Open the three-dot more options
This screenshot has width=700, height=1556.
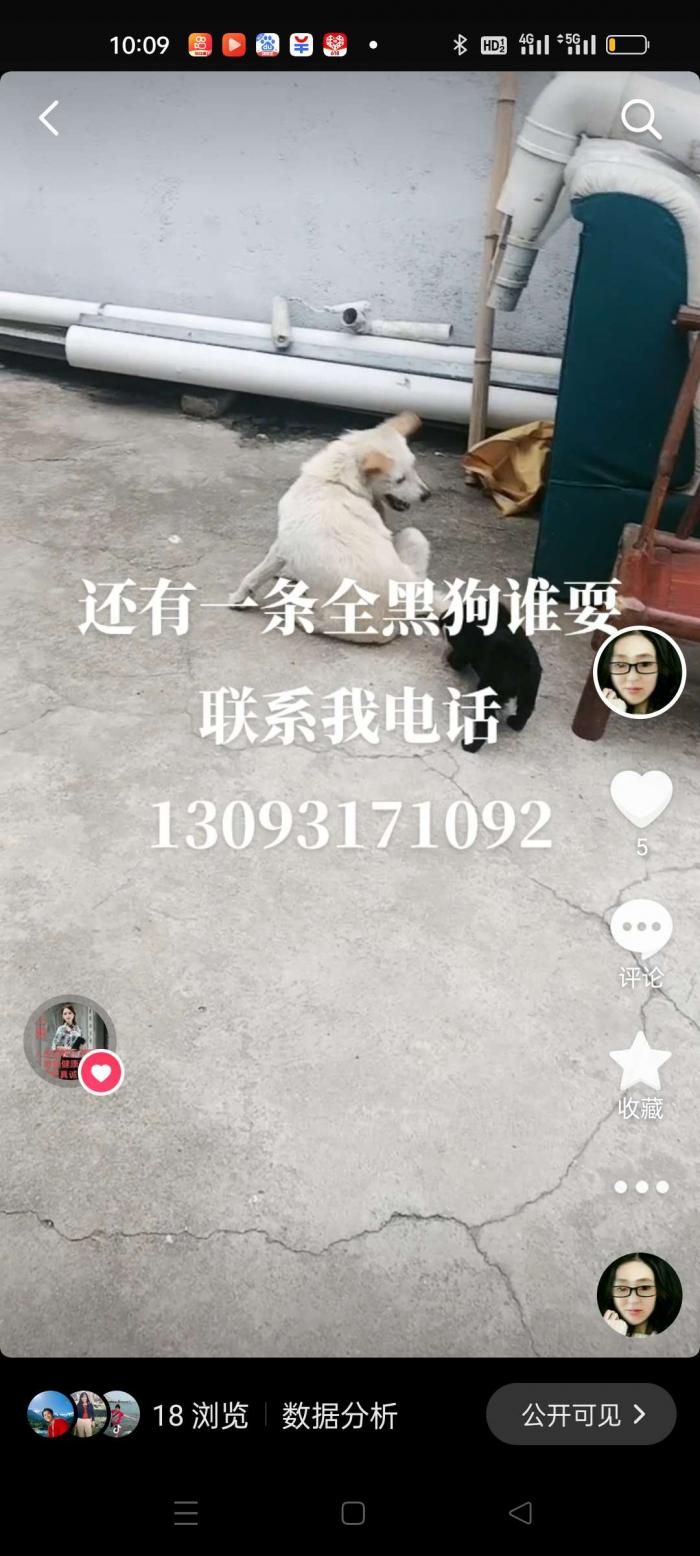[x=641, y=1187]
